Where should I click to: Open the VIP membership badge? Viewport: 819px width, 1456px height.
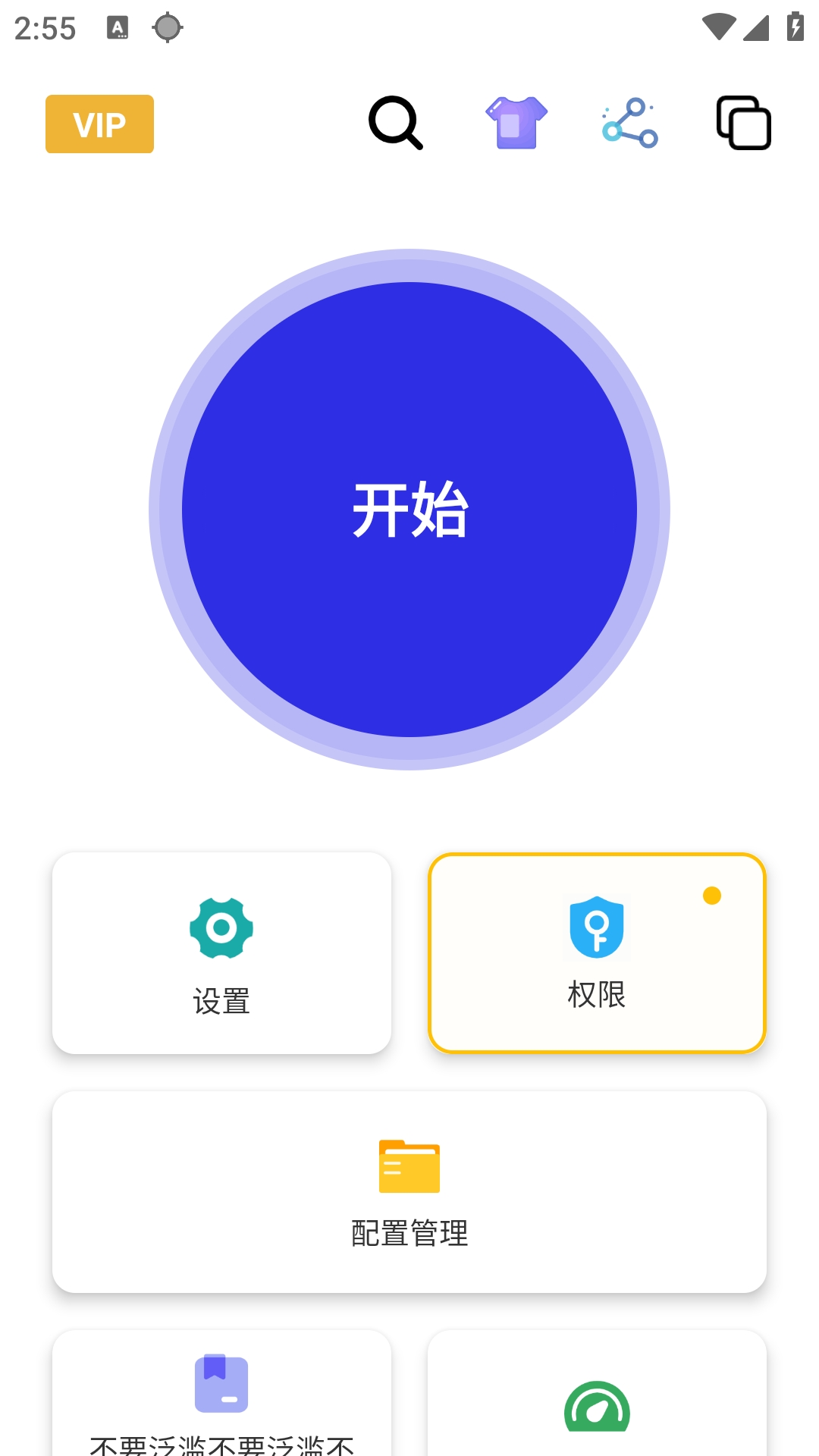99,124
